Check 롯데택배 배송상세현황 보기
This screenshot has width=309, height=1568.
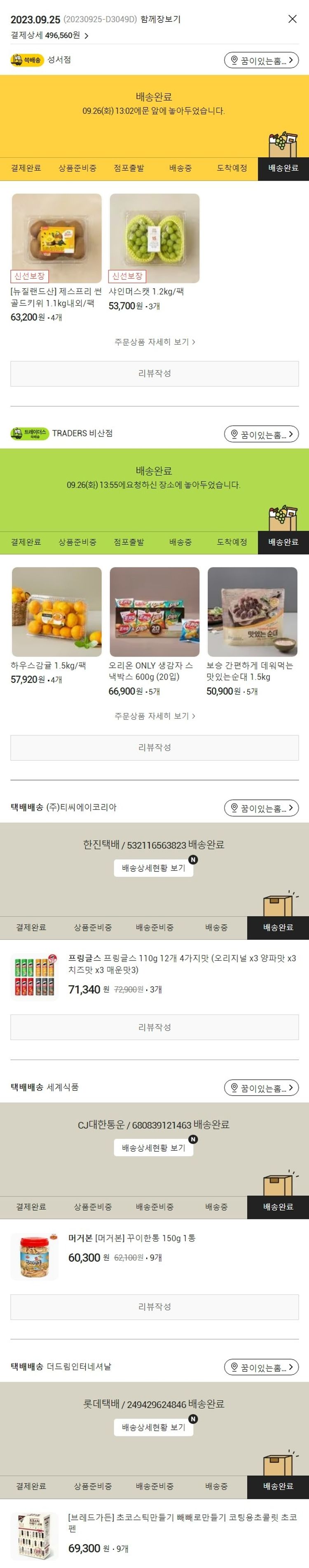pyautogui.click(x=154, y=1427)
